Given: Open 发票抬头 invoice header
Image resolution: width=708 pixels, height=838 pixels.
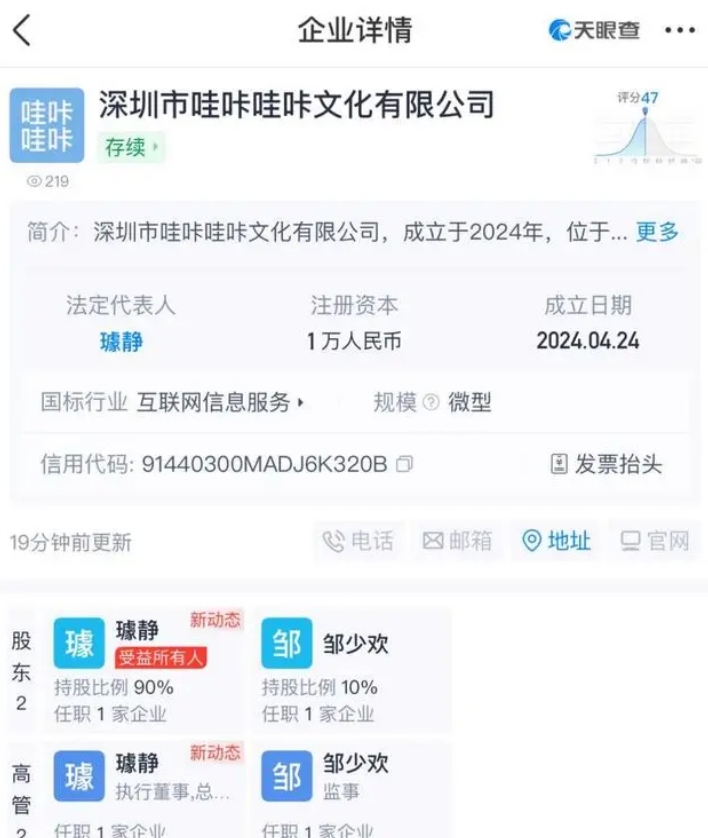Looking at the screenshot, I should click(606, 464).
